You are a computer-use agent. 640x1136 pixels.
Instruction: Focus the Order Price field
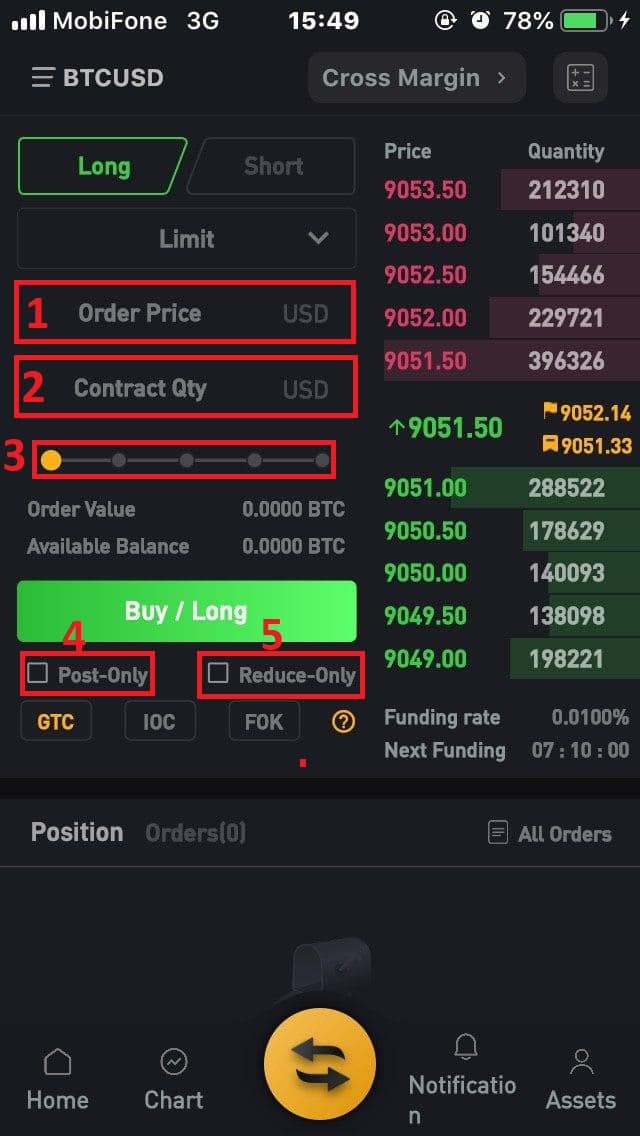click(186, 313)
